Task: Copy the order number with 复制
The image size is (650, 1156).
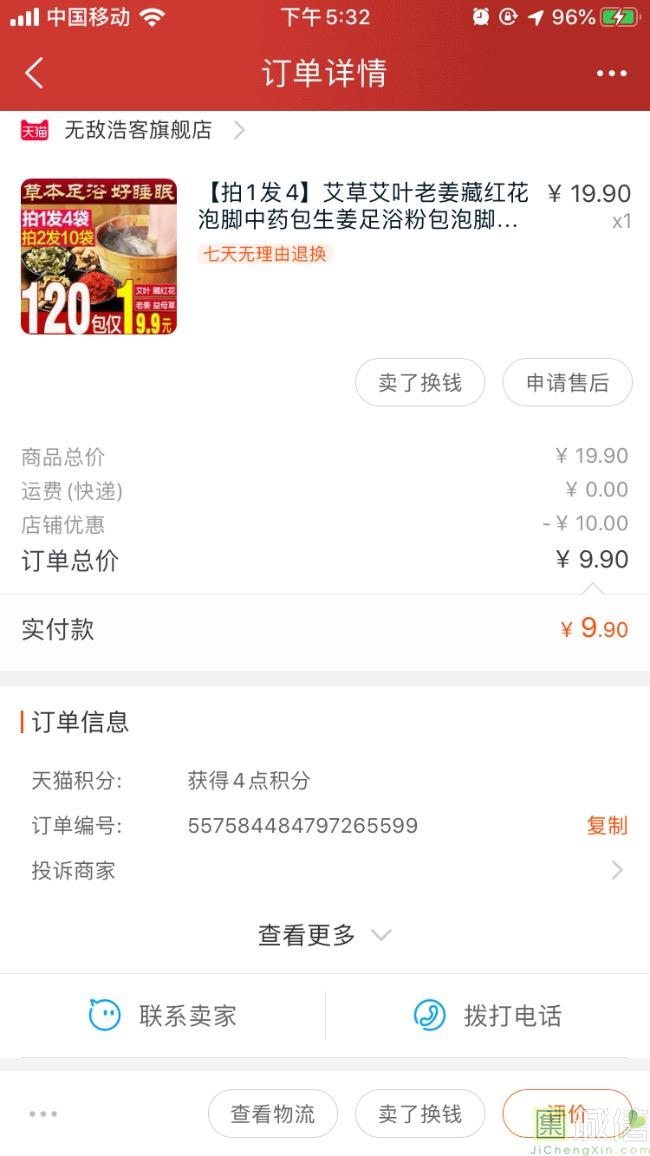Action: click(x=607, y=826)
